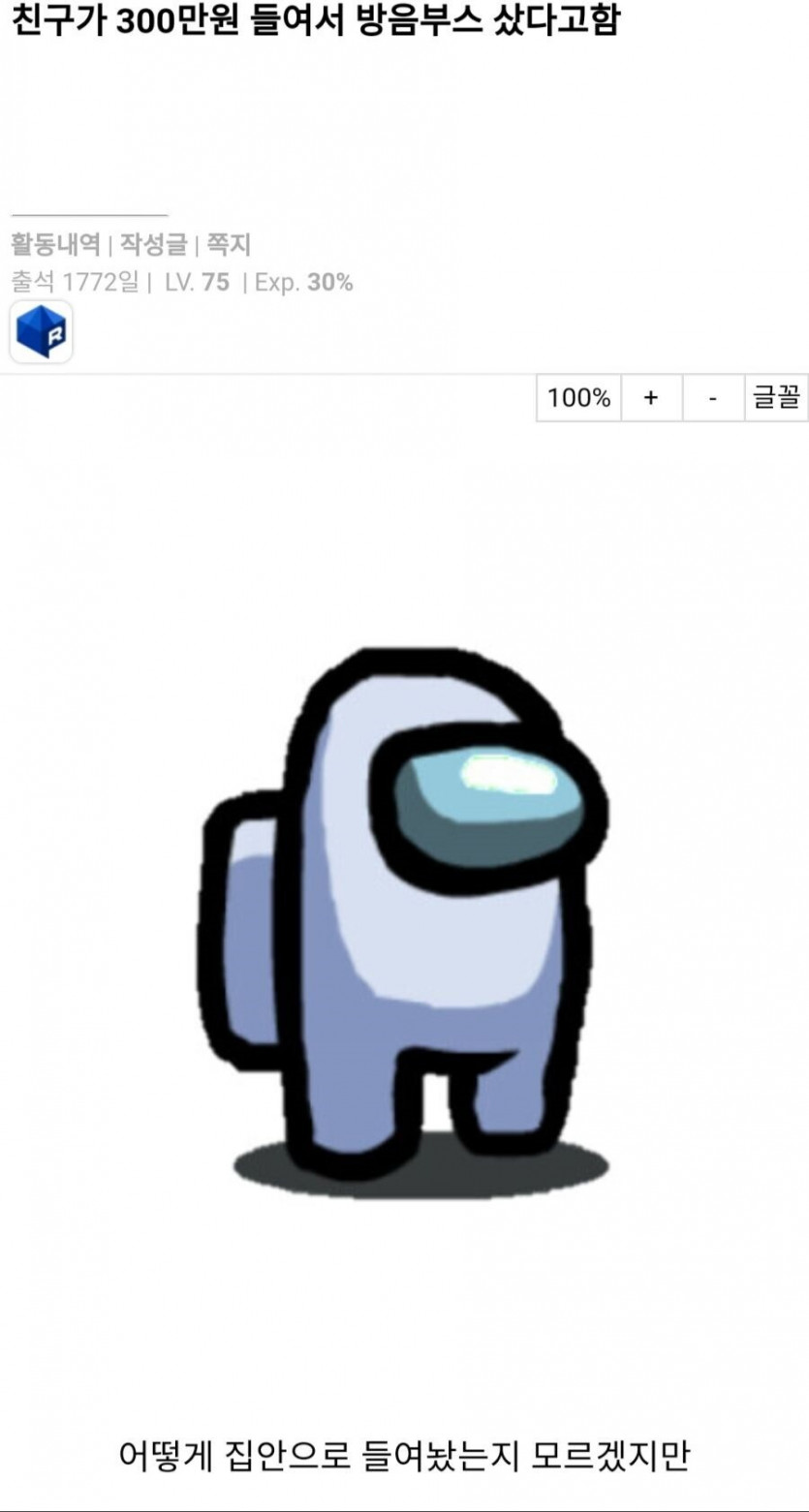
Task: Open the author's 작성글 list
Action: pos(153,243)
